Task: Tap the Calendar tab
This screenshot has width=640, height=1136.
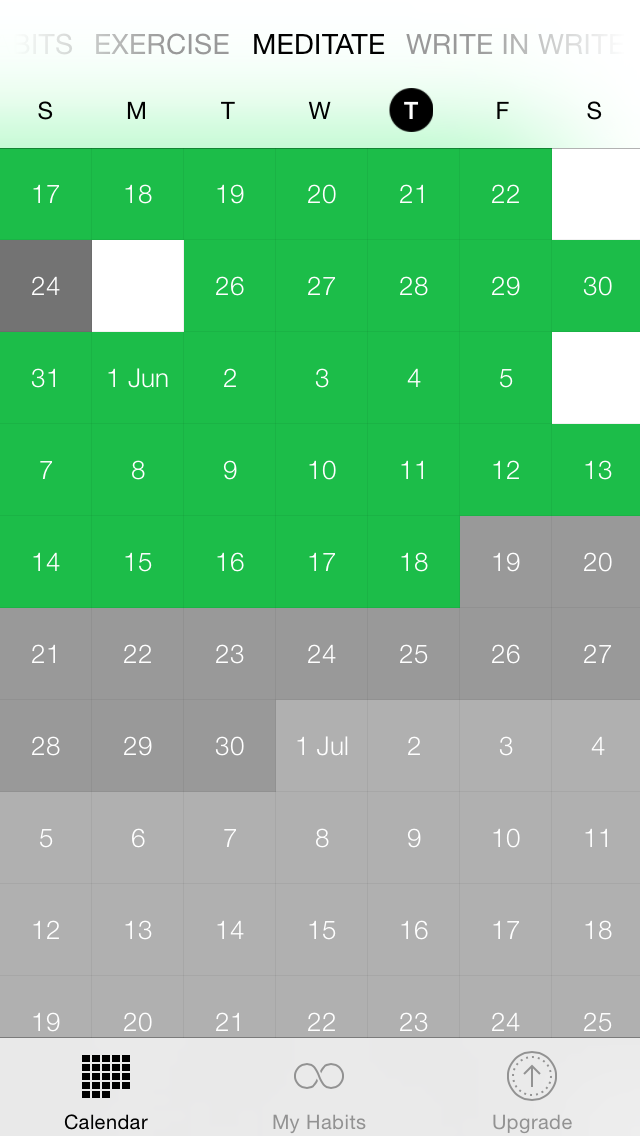Action: pos(106,1092)
